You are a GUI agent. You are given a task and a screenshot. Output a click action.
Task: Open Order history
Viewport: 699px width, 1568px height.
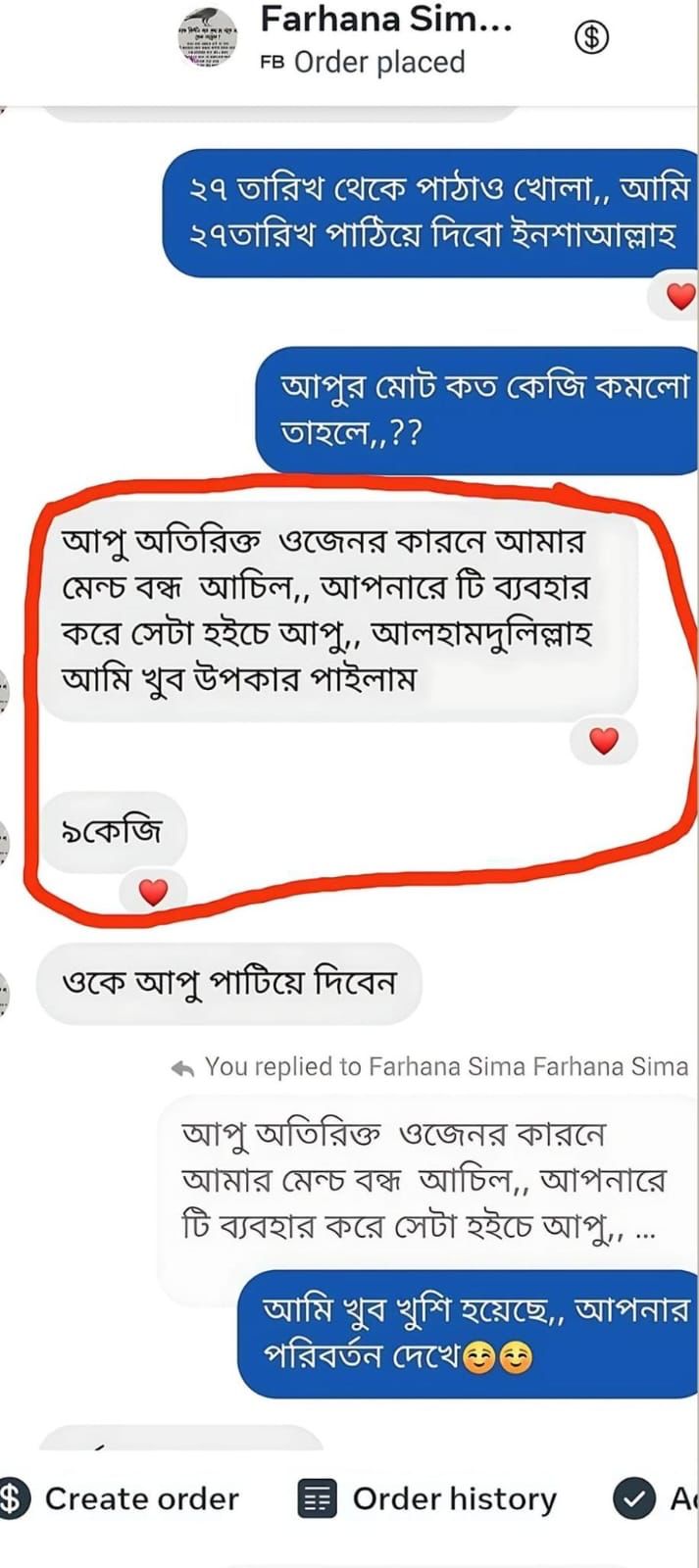coord(427,1498)
